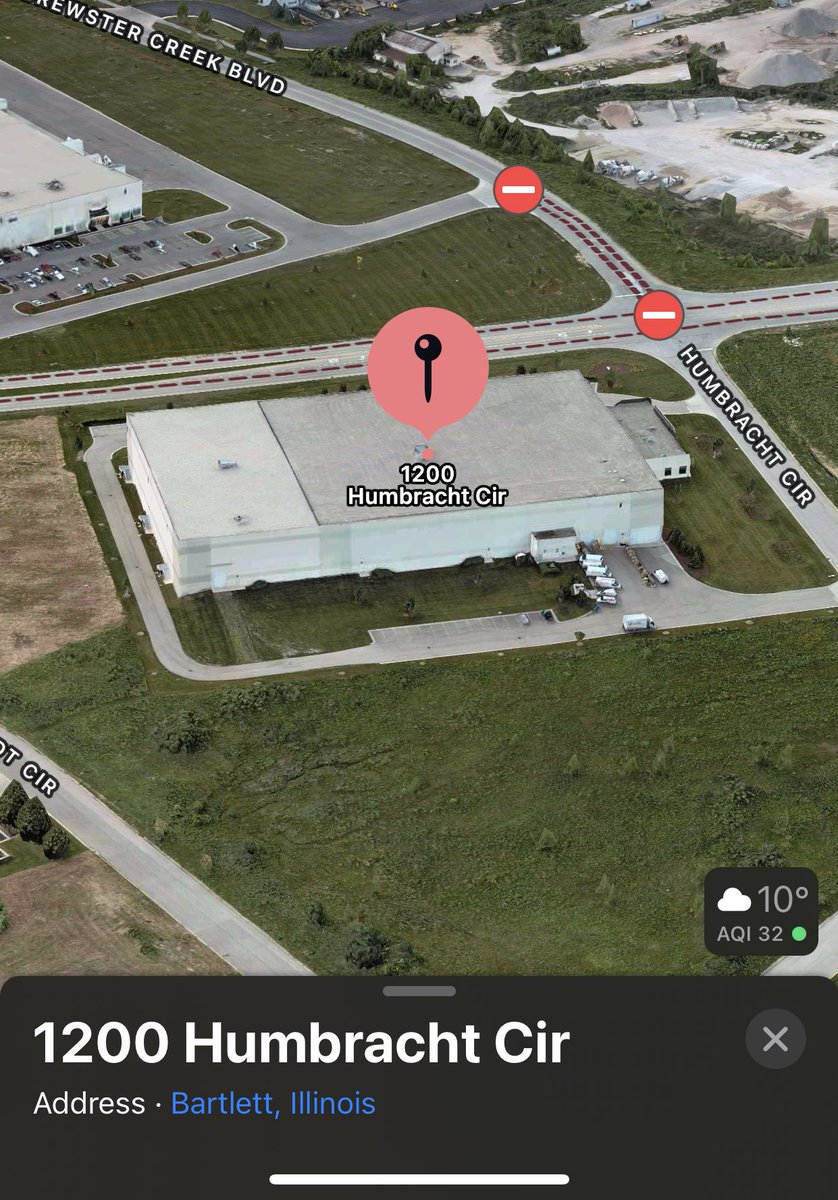Close the 1200 Humbracht Cir place card

[775, 1040]
